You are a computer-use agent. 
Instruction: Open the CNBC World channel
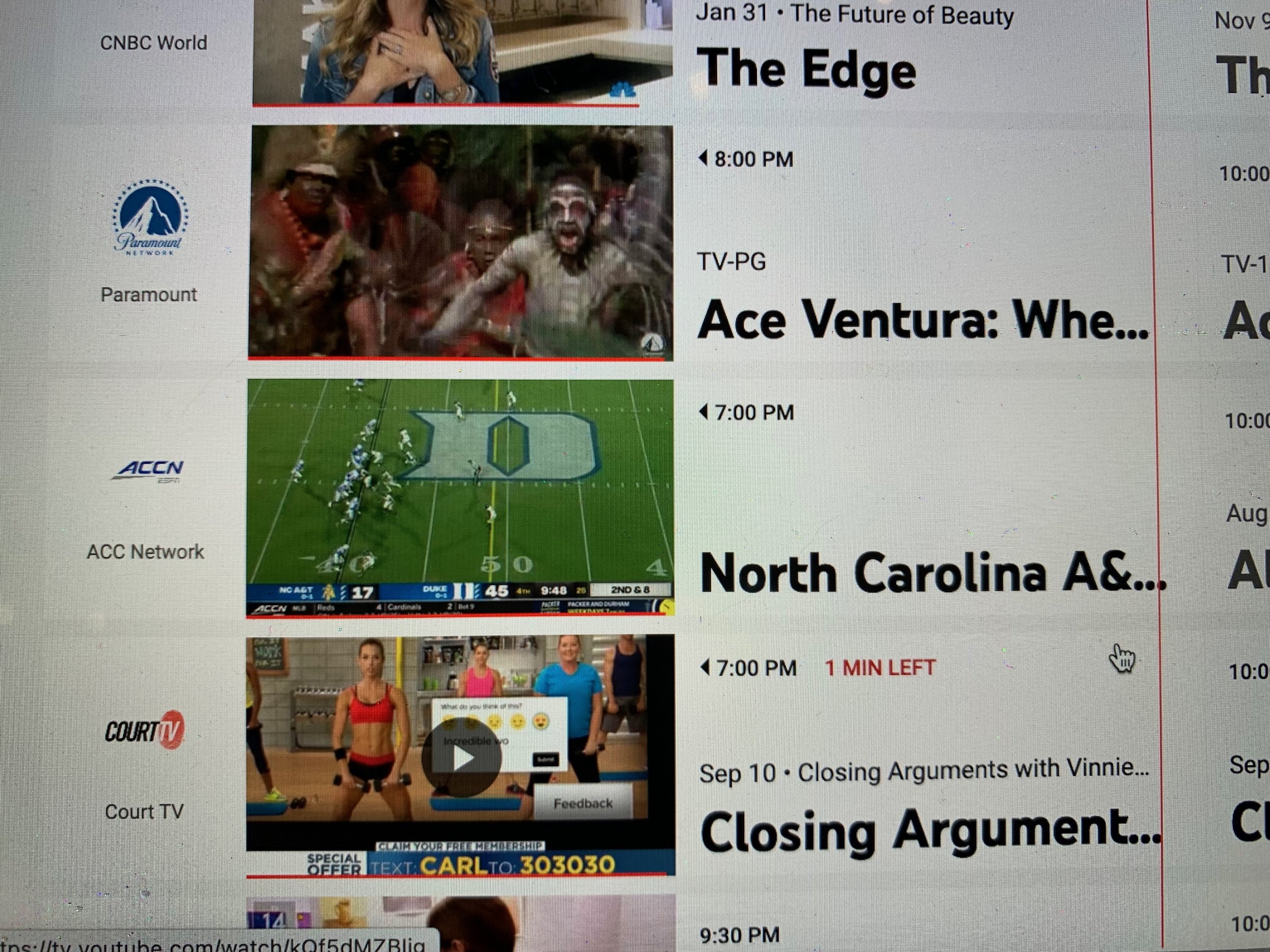[153, 43]
